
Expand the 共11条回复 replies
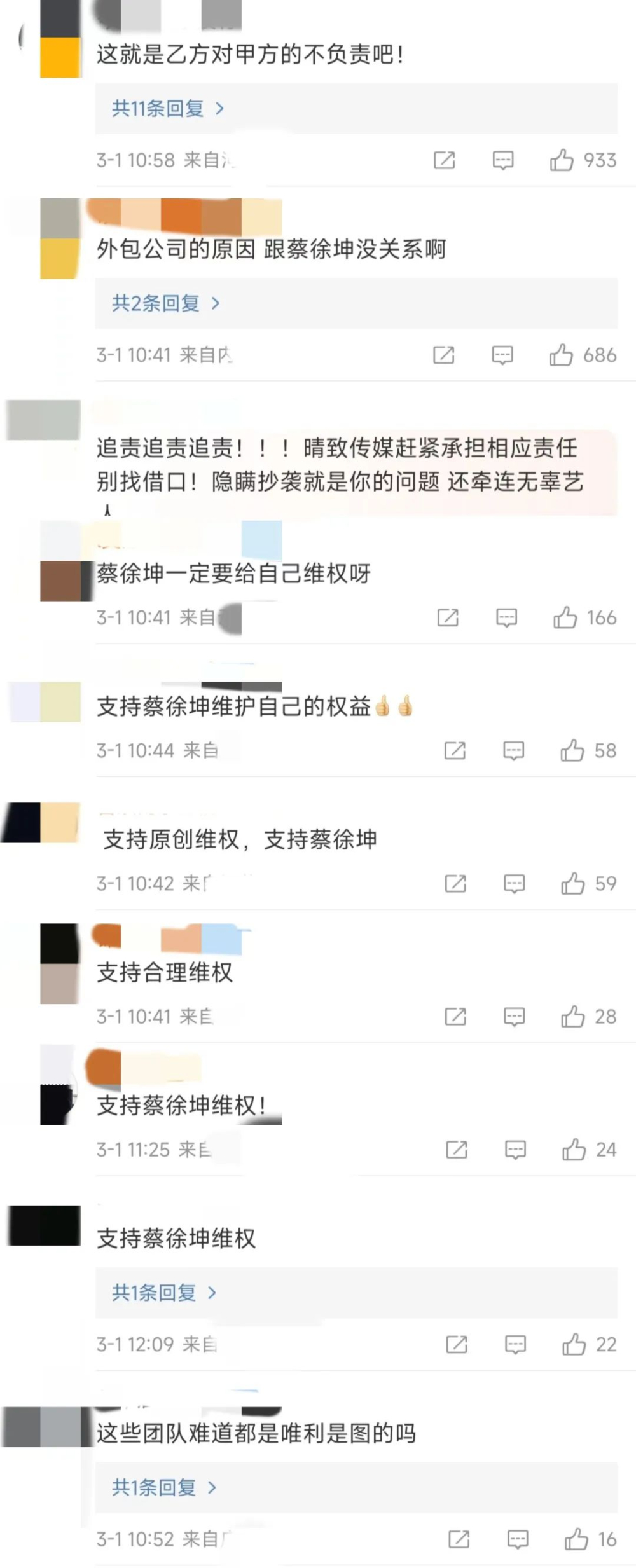click(168, 109)
